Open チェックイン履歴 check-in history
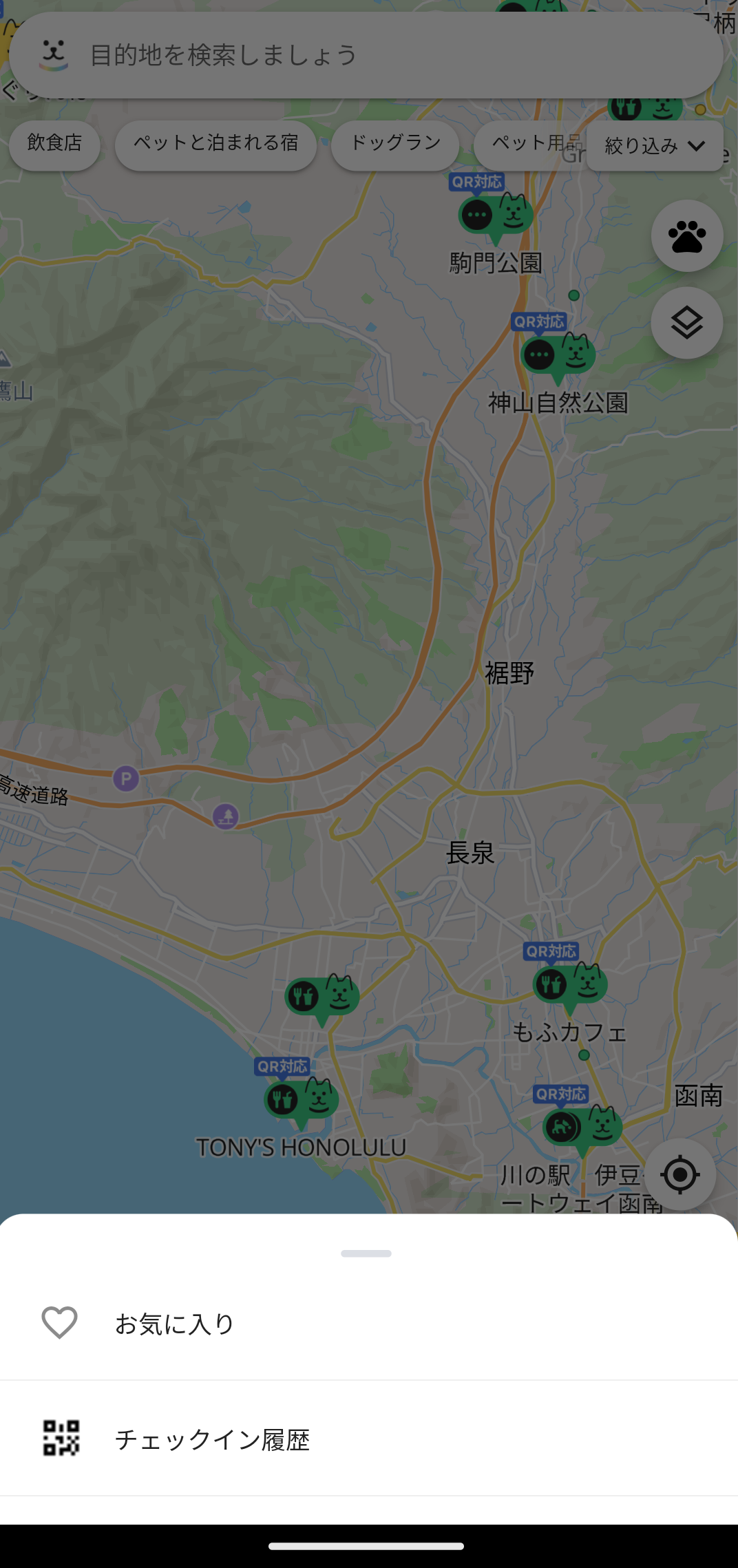 click(211, 1439)
